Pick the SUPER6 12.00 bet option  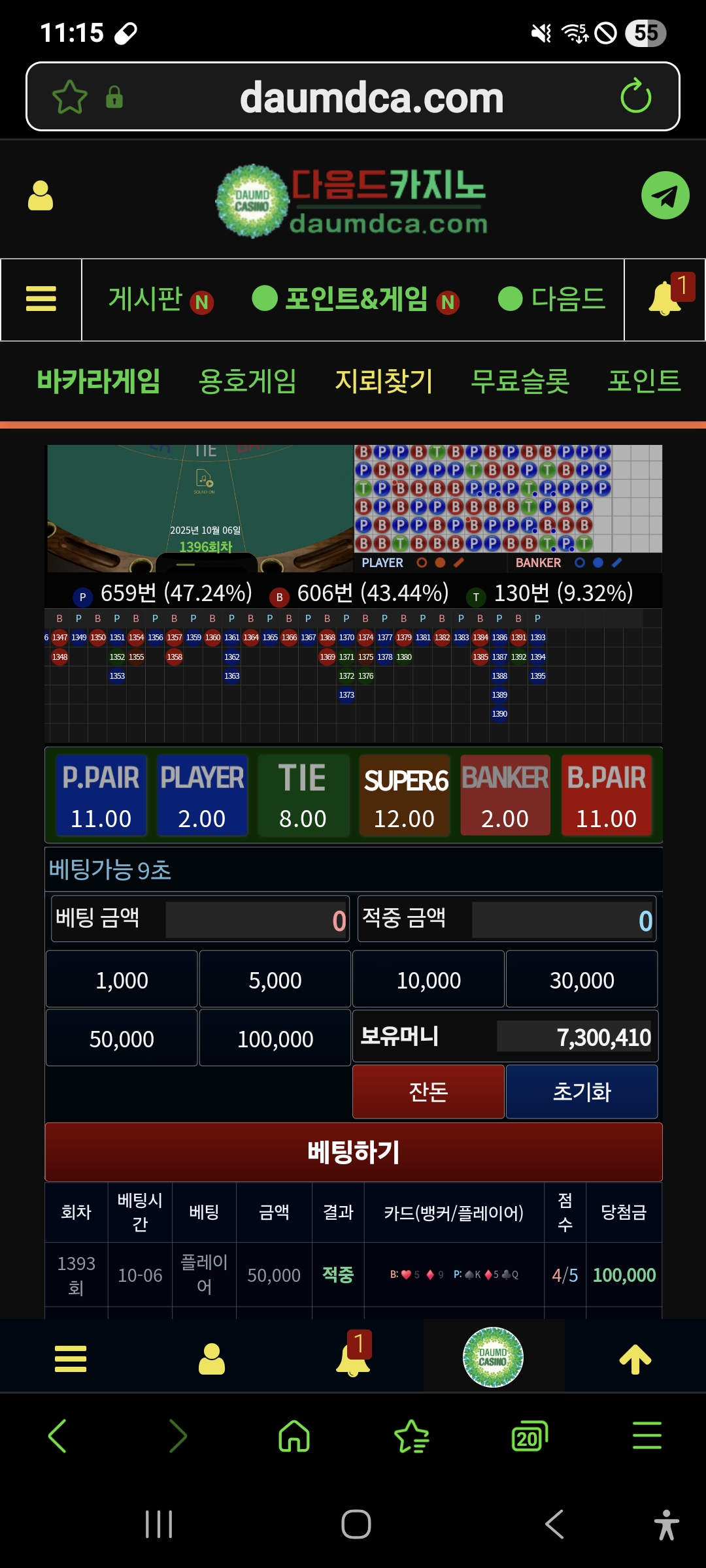pos(404,795)
